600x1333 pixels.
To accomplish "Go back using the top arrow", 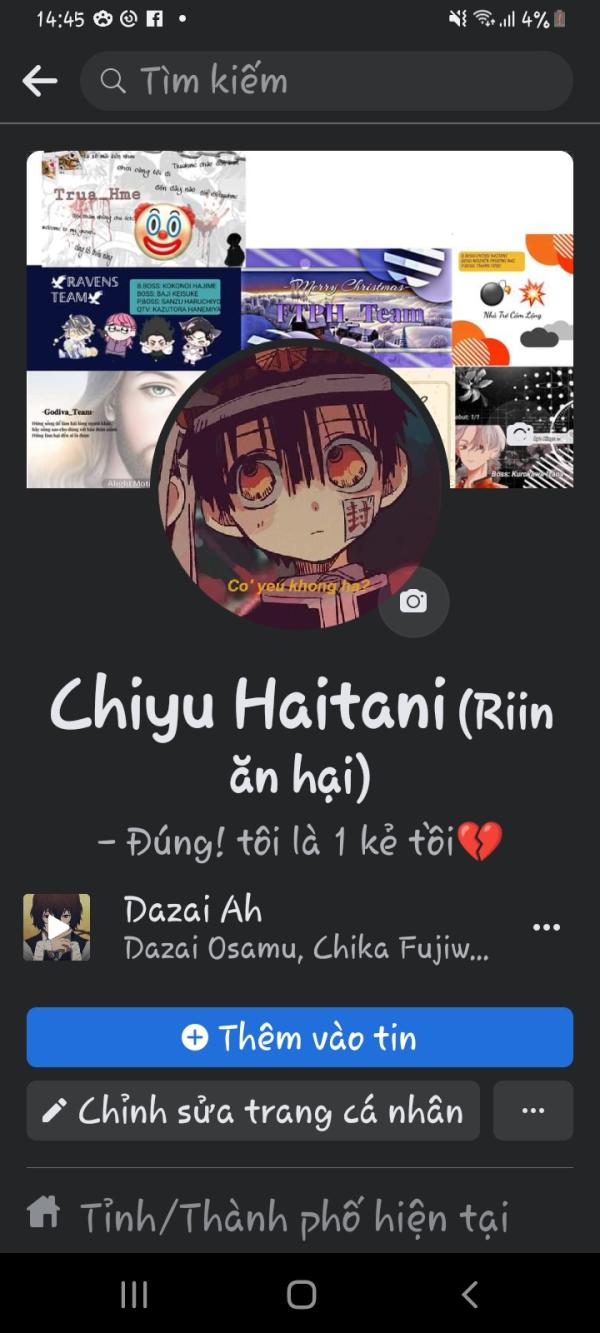I will pyautogui.click(x=39, y=81).
